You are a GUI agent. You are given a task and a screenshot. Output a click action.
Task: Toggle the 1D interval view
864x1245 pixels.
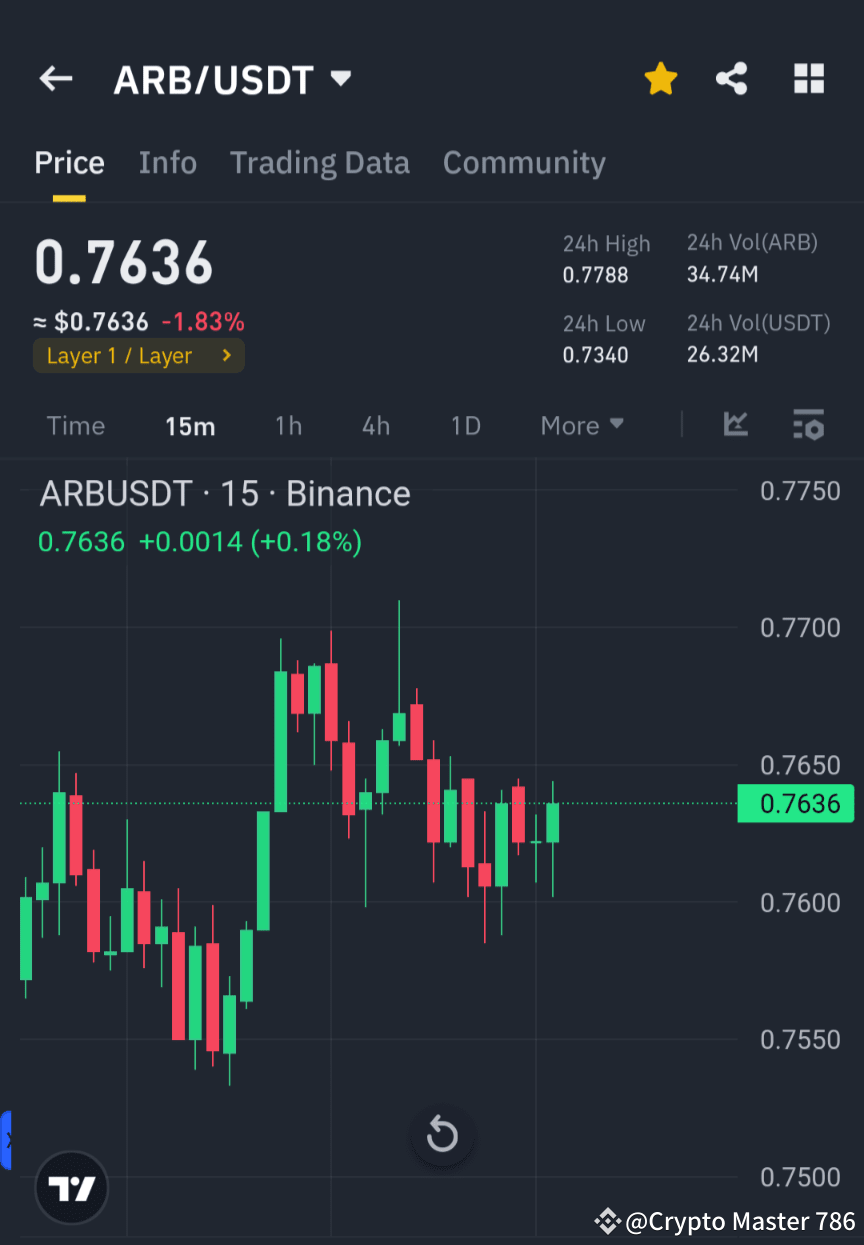465,425
